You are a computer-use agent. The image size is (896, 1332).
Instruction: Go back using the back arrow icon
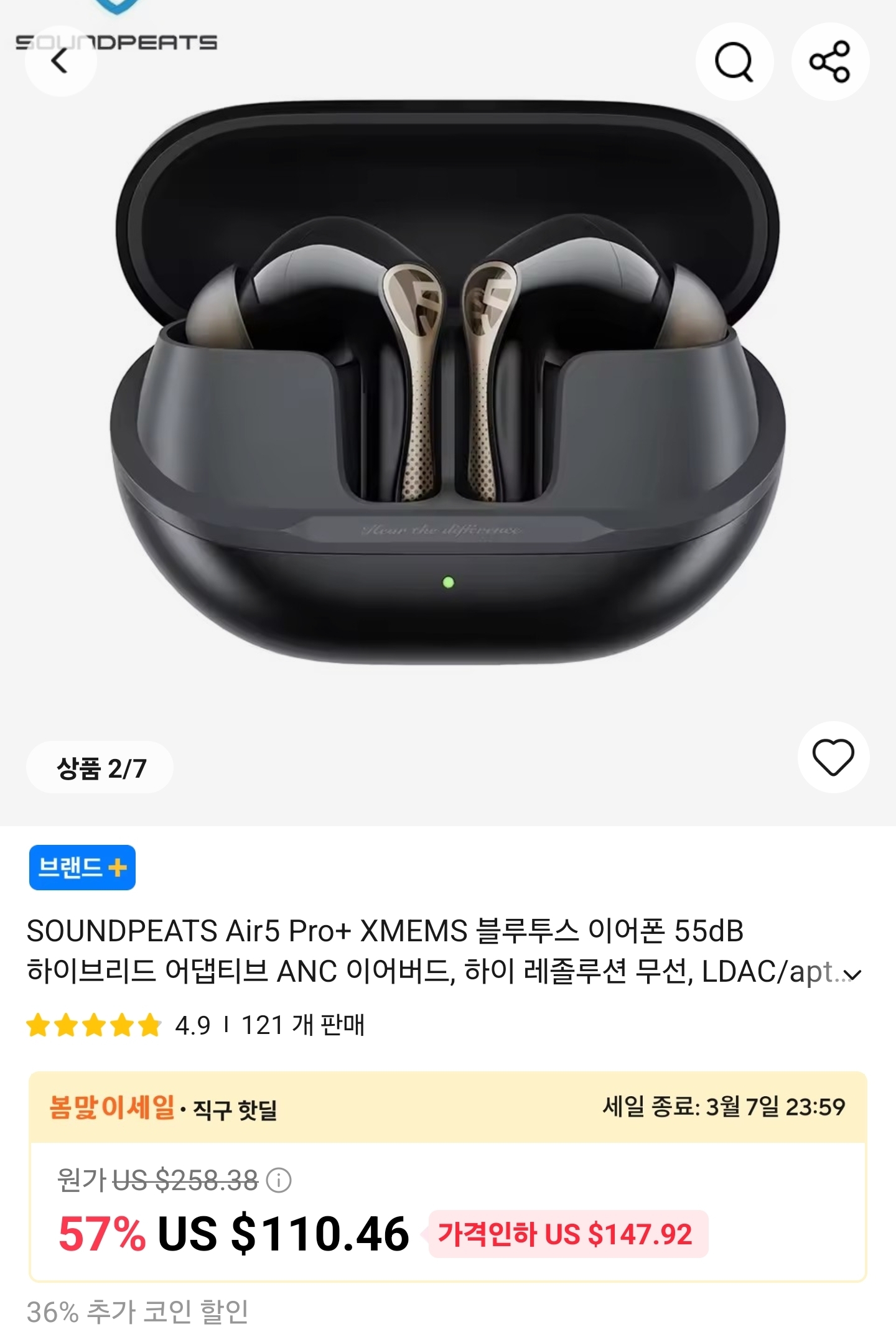[58, 60]
